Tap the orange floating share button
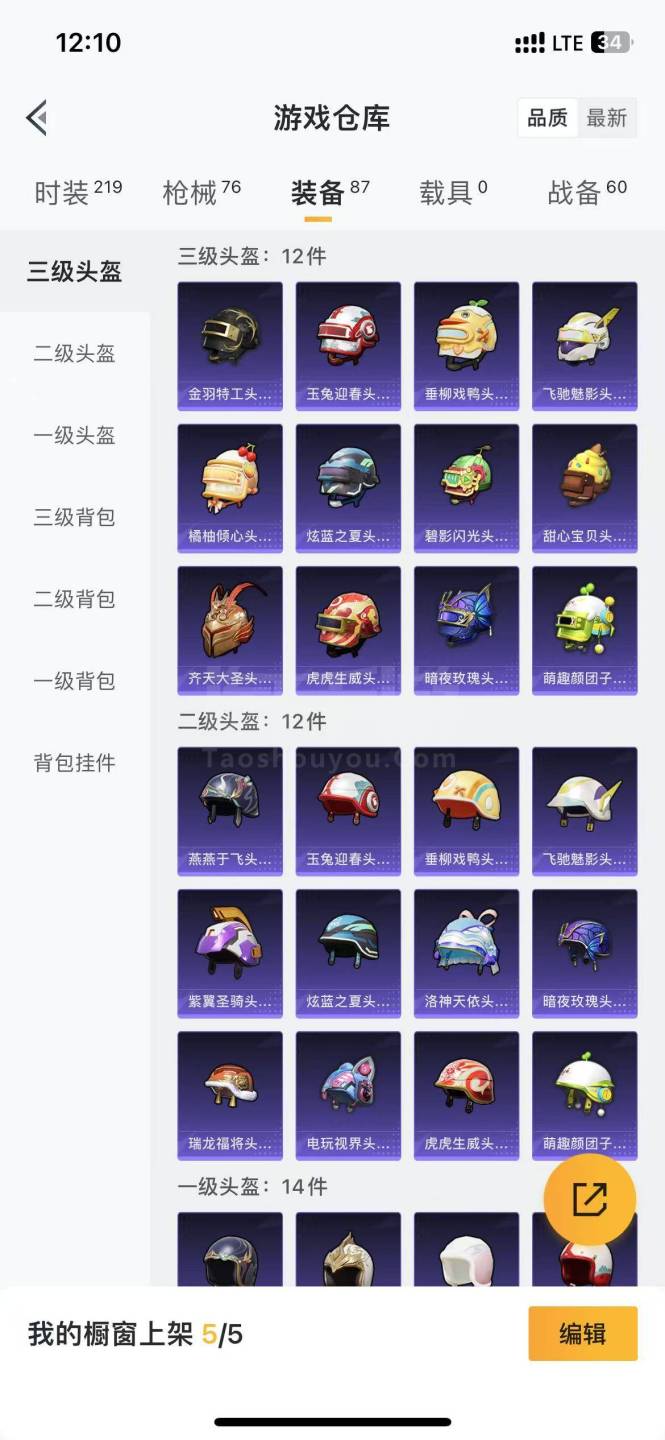665x1440 pixels. [x=589, y=1199]
